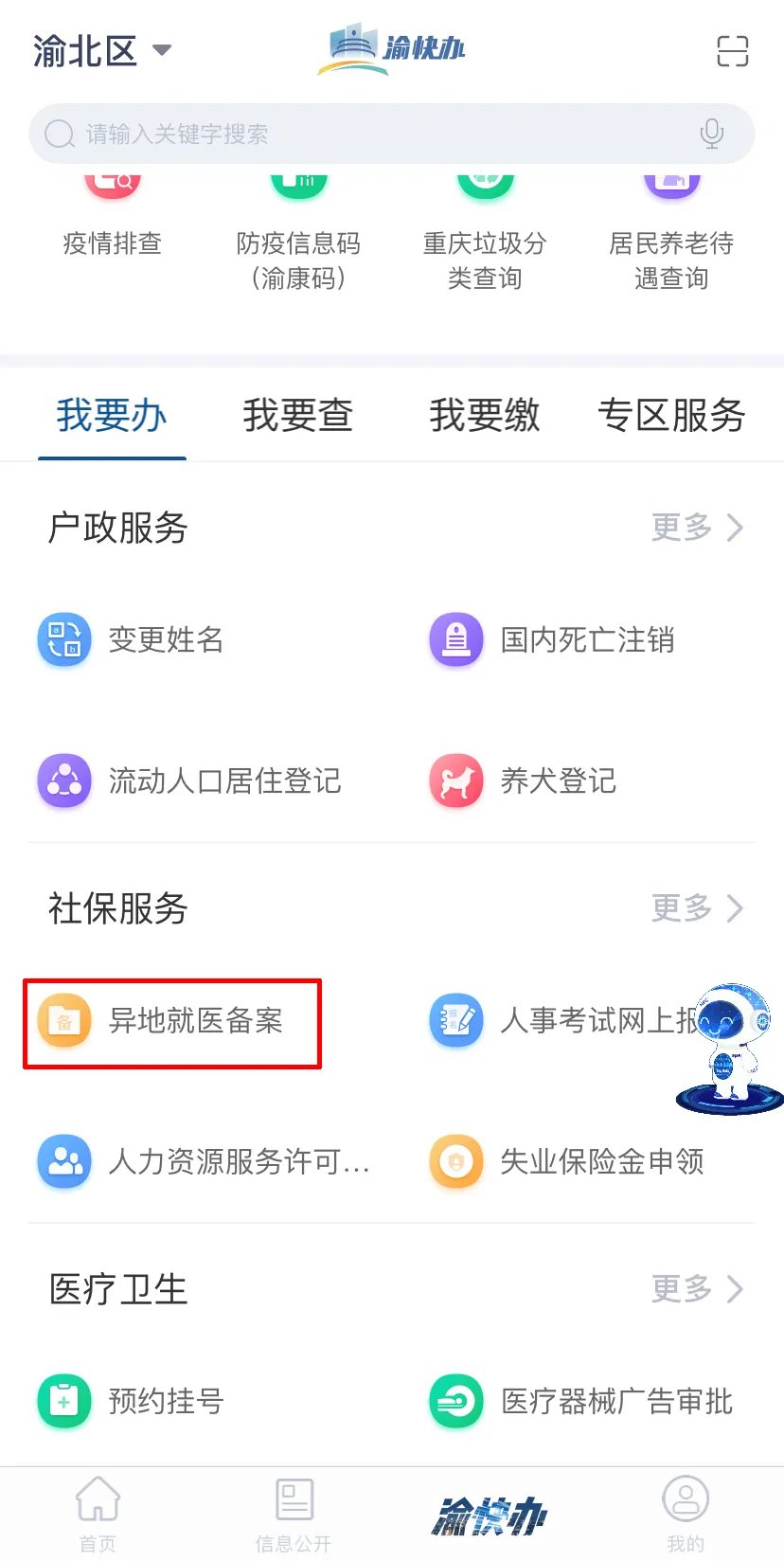Image resolution: width=784 pixels, height=1561 pixels.
Task: Switch to the 信息公开 bottom tab
Action: coord(294,1514)
